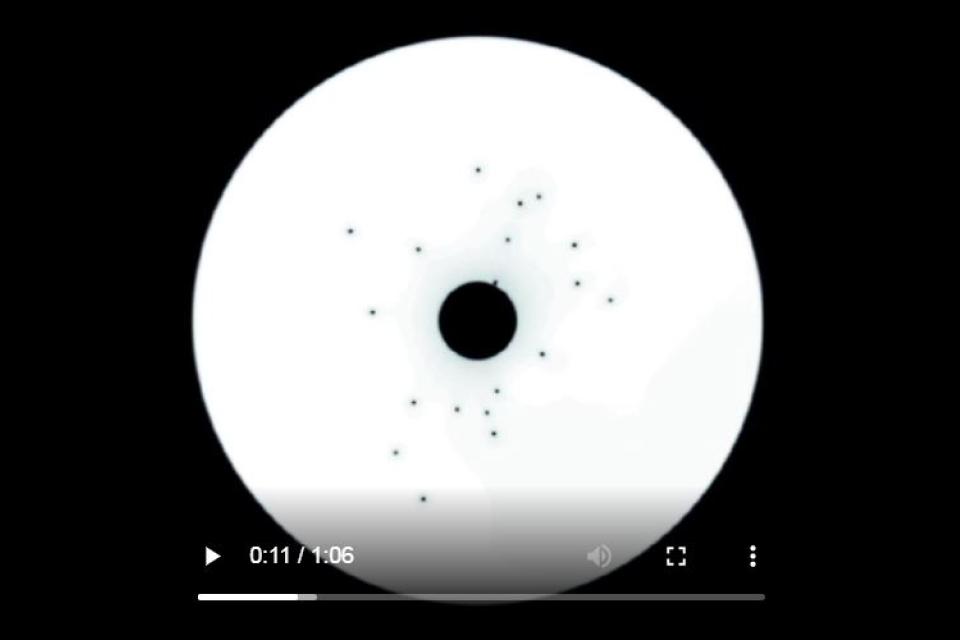Play the video

click(212, 556)
